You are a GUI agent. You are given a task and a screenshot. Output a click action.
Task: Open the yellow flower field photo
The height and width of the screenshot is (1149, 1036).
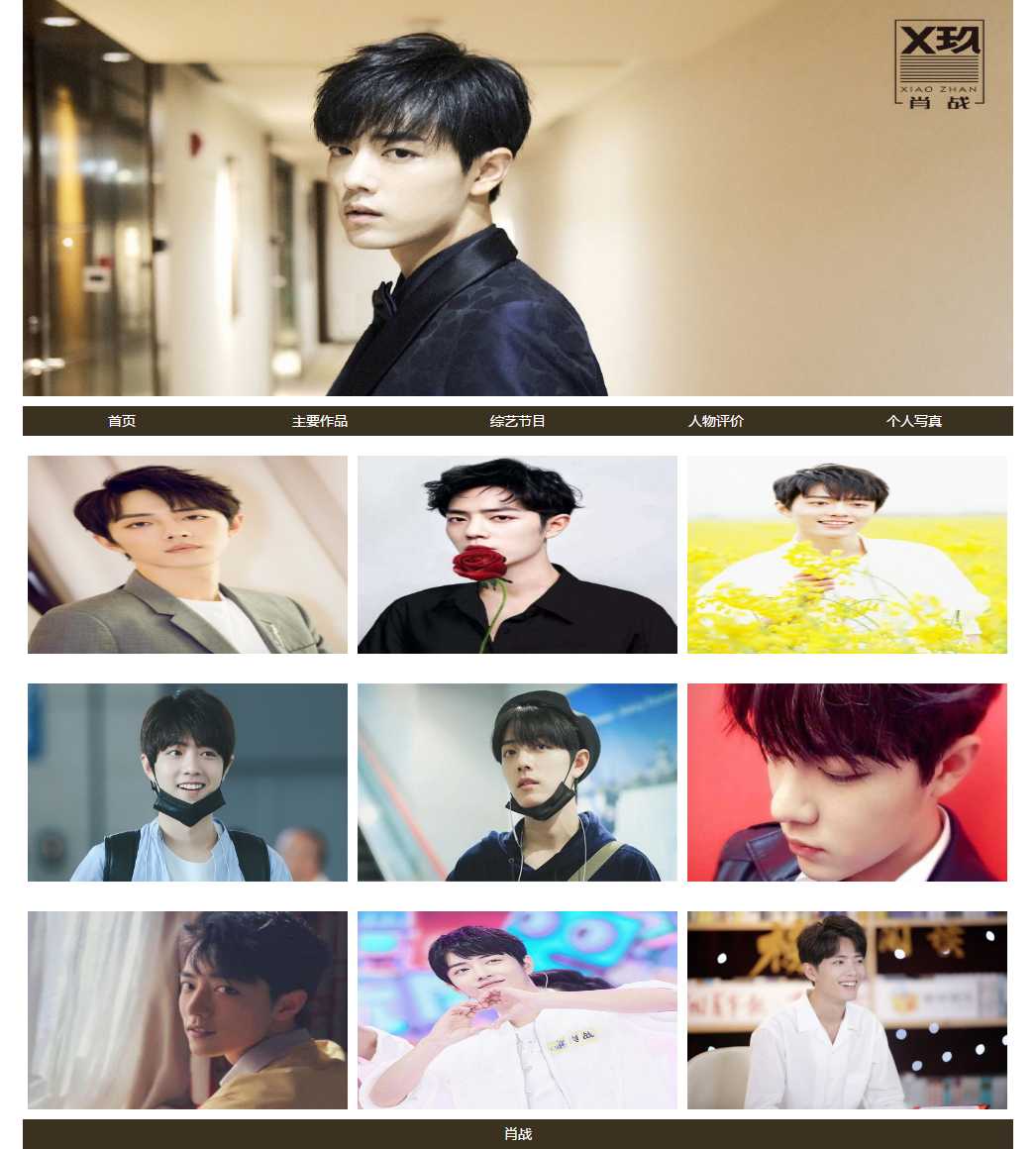[x=847, y=555]
